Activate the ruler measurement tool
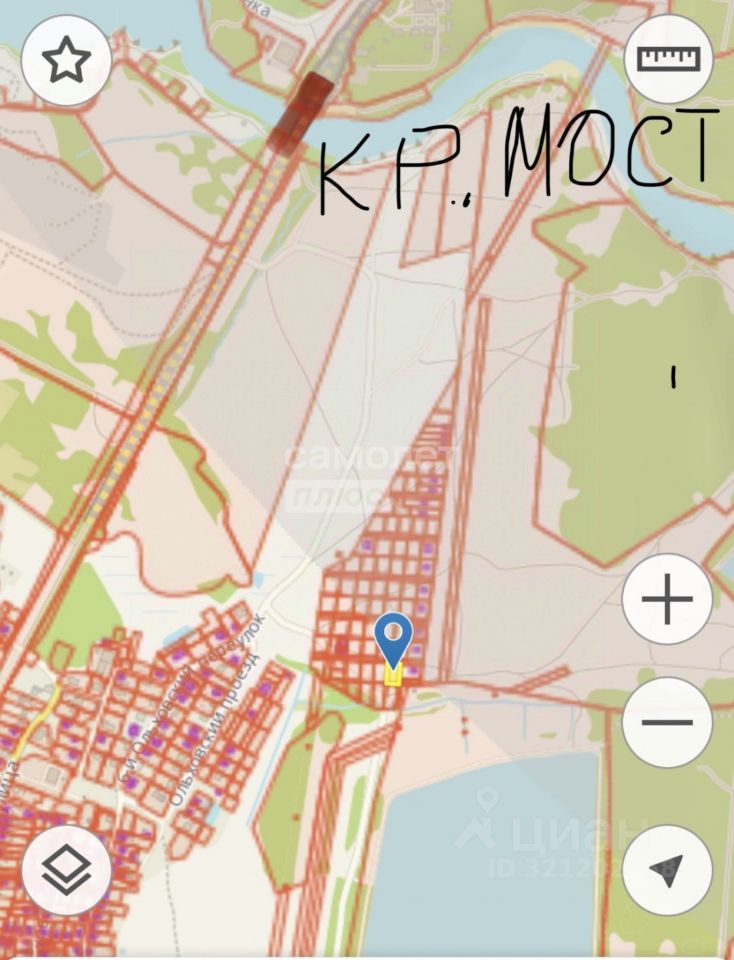Viewport: 734px width, 960px height. pos(668,59)
